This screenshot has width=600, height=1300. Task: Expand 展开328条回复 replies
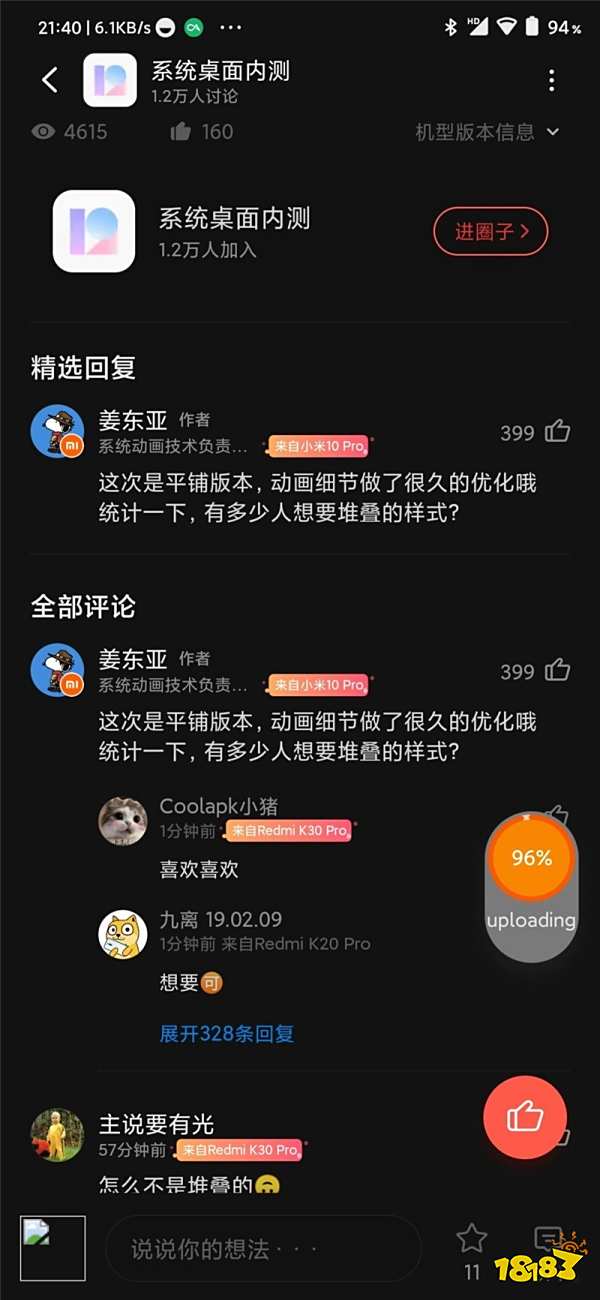227,1033
